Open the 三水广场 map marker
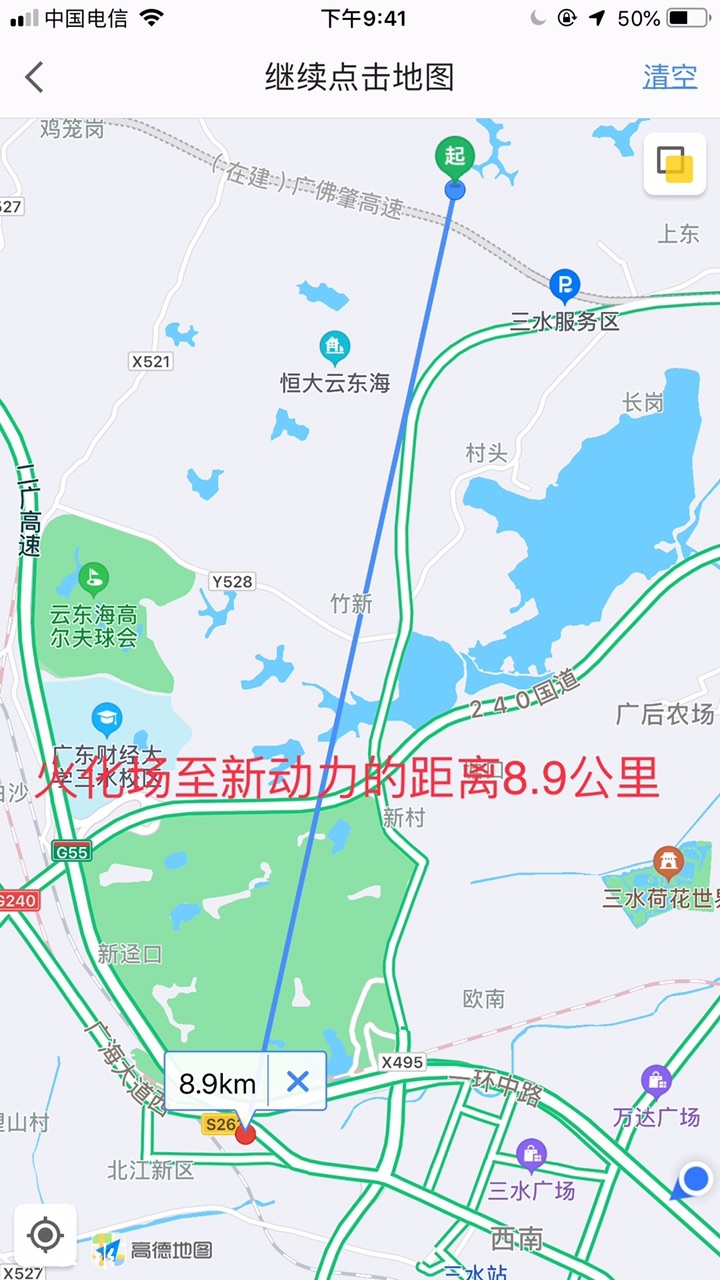720x1280 pixels. point(531,1155)
